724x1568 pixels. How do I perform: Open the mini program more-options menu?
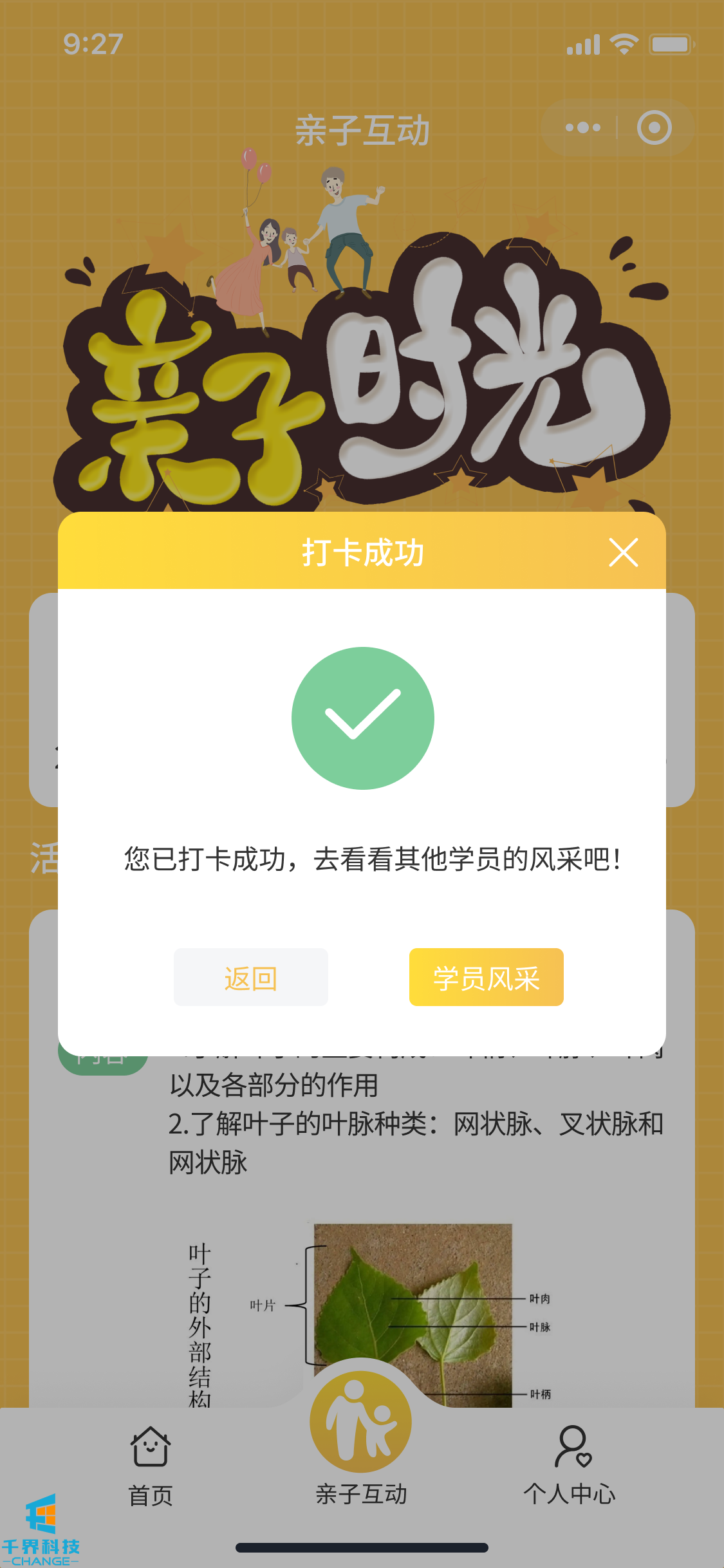pyautogui.click(x=582, y=127)
